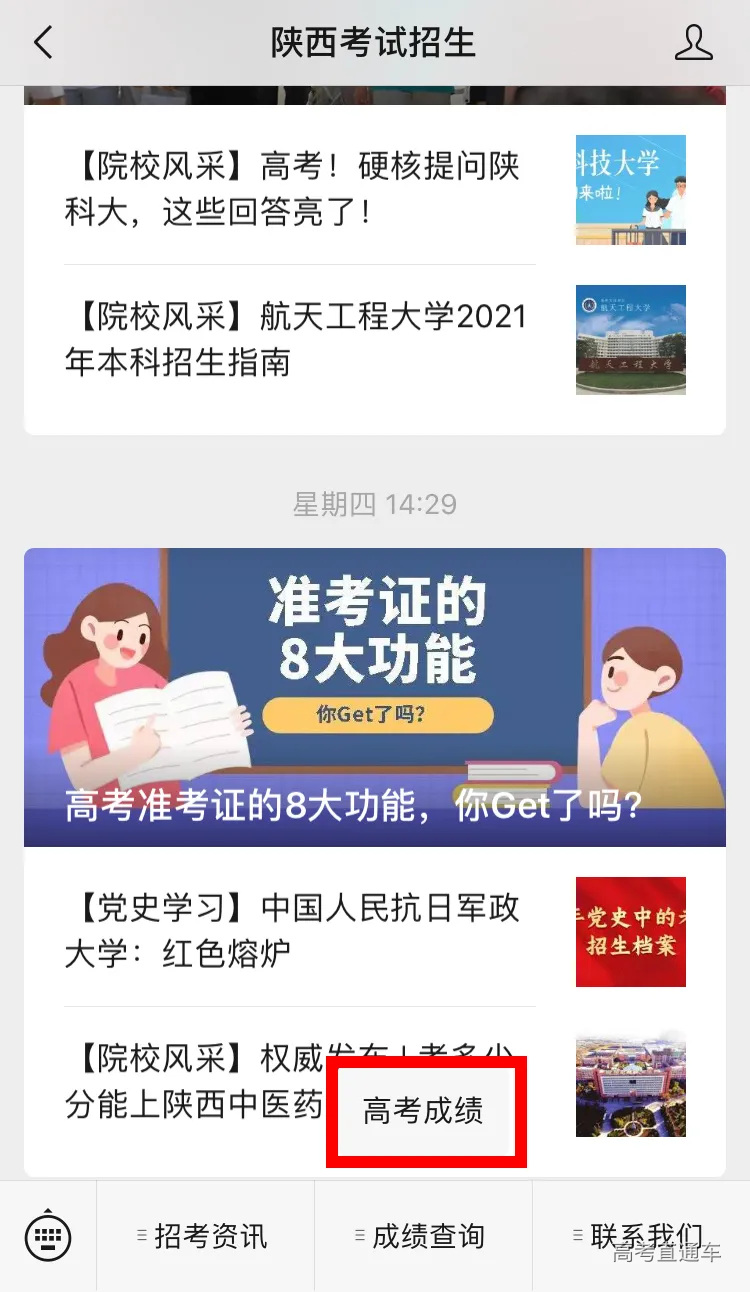Viewport: 750px width, 1292px height.
Task: Open the 招考资讯 bottom menu
Action: tap(210, 1237)
